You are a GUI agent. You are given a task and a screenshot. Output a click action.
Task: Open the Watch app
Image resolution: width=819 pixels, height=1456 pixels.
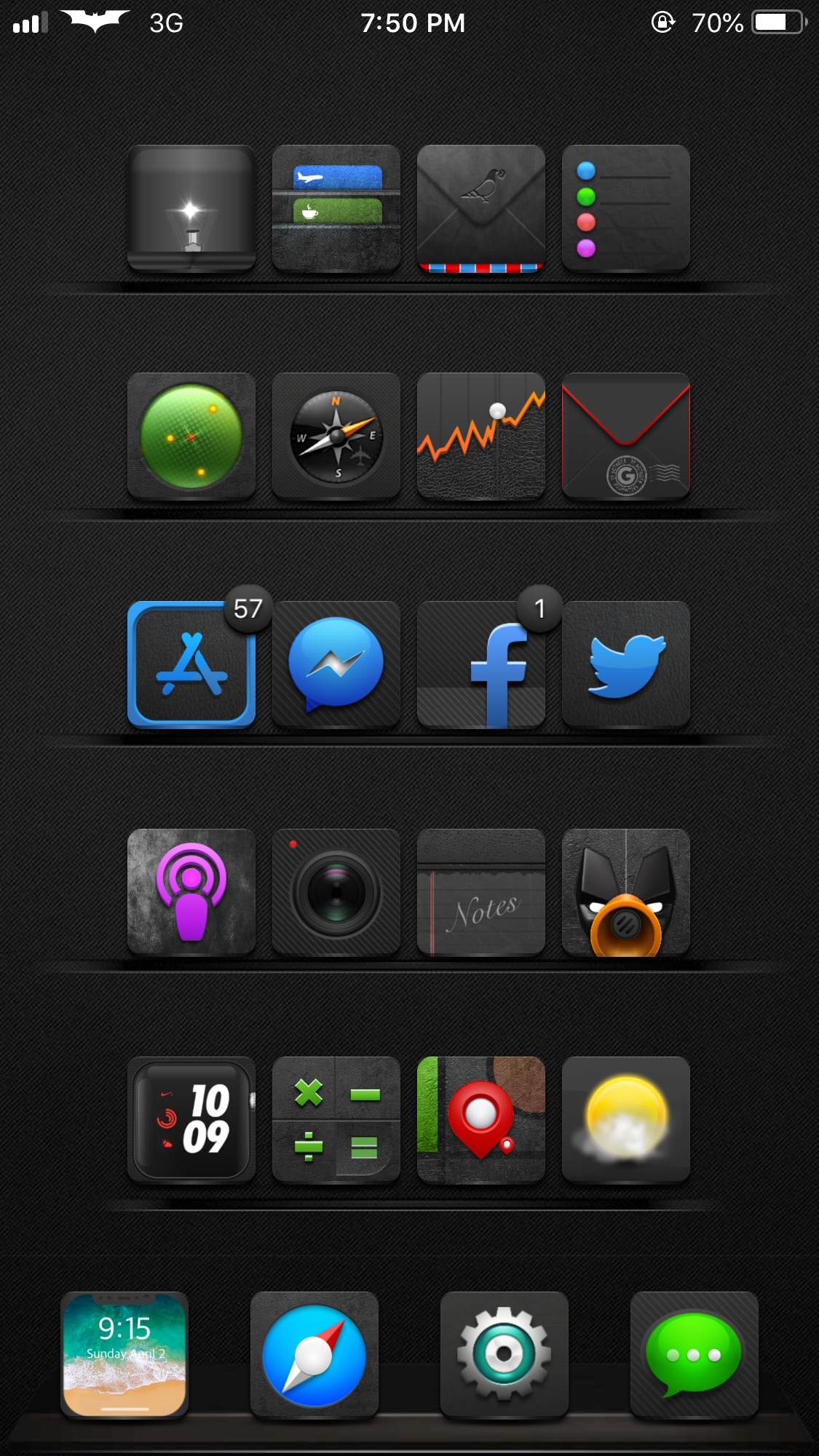(191, 1120)
